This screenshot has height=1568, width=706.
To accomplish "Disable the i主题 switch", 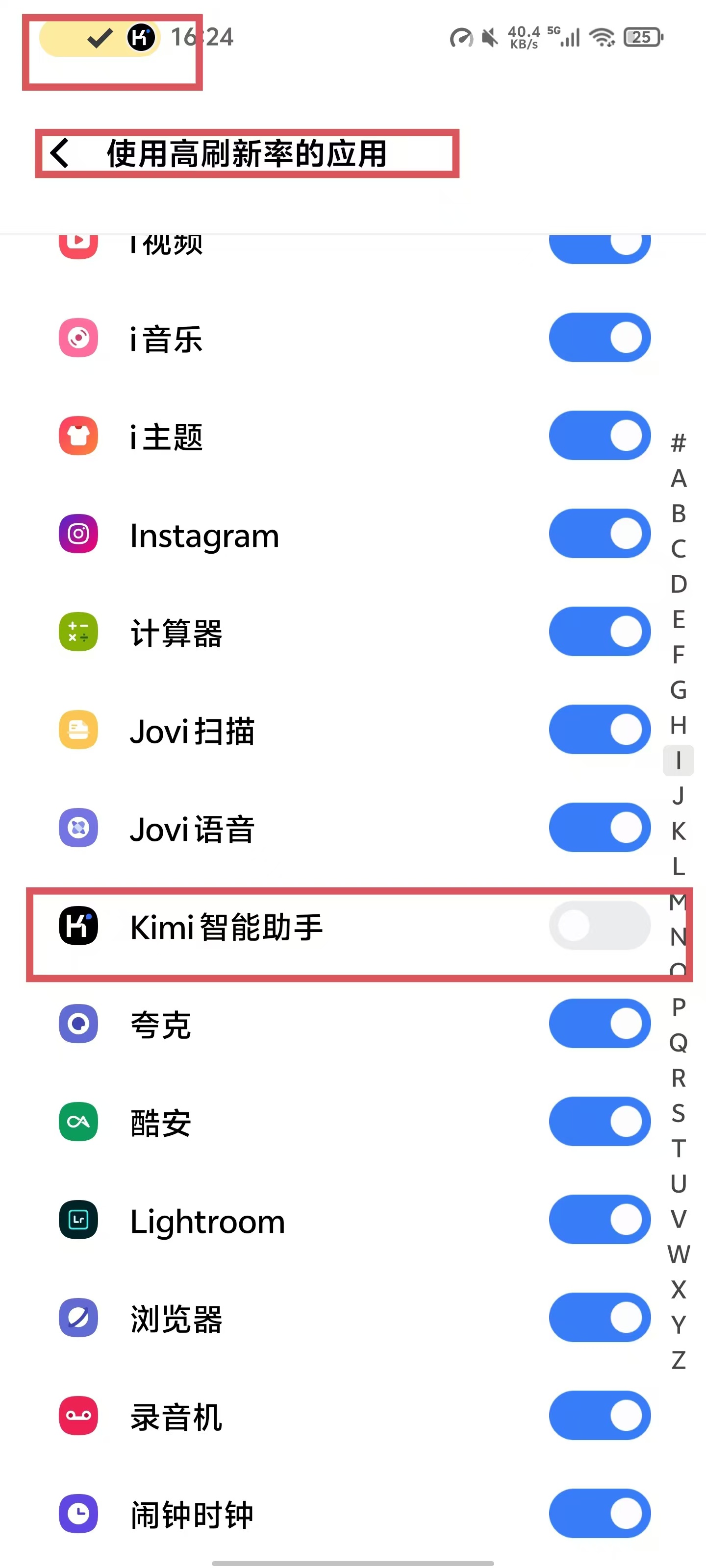I will (600, 435).
